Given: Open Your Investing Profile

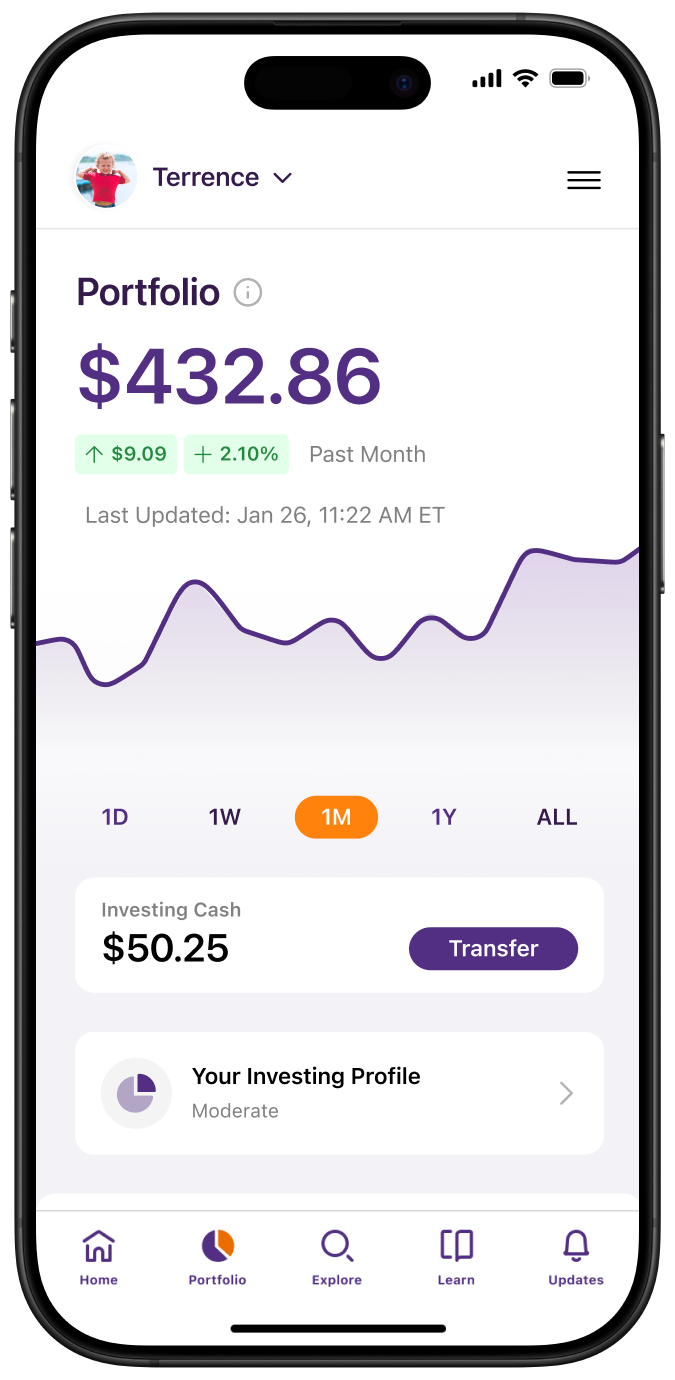Looking at the screenshot, I should [x=339, y=1093].
